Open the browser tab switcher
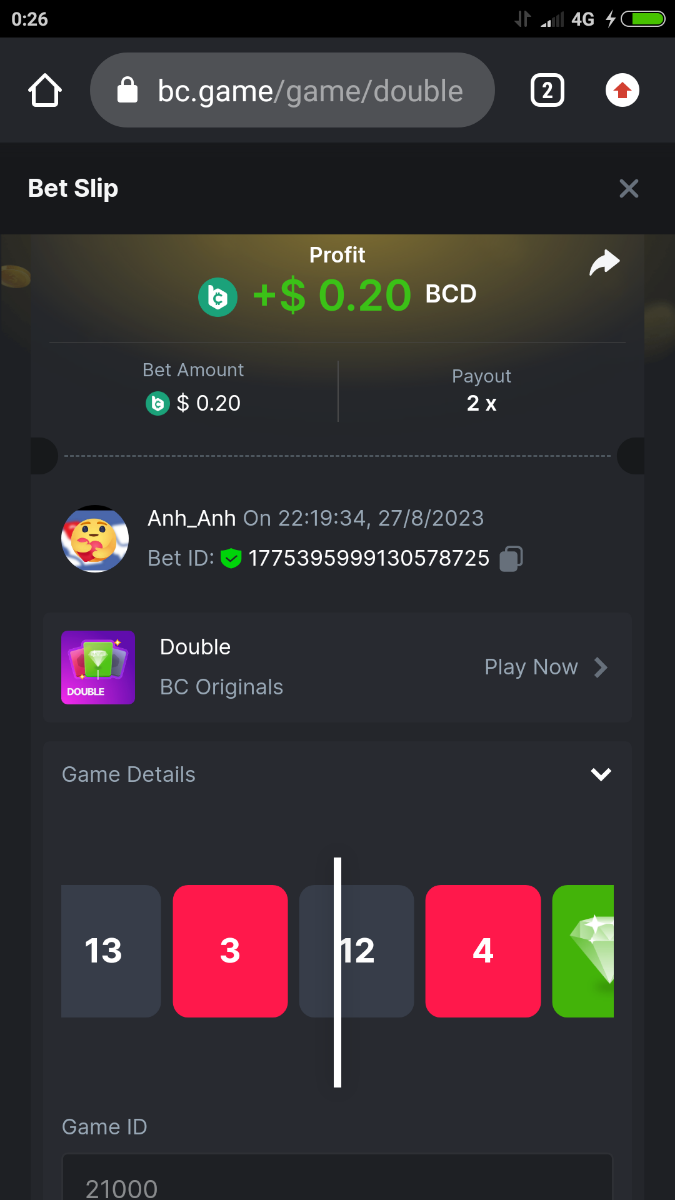The width and height of the screenshot is (675, 1200). click(546, 91)
